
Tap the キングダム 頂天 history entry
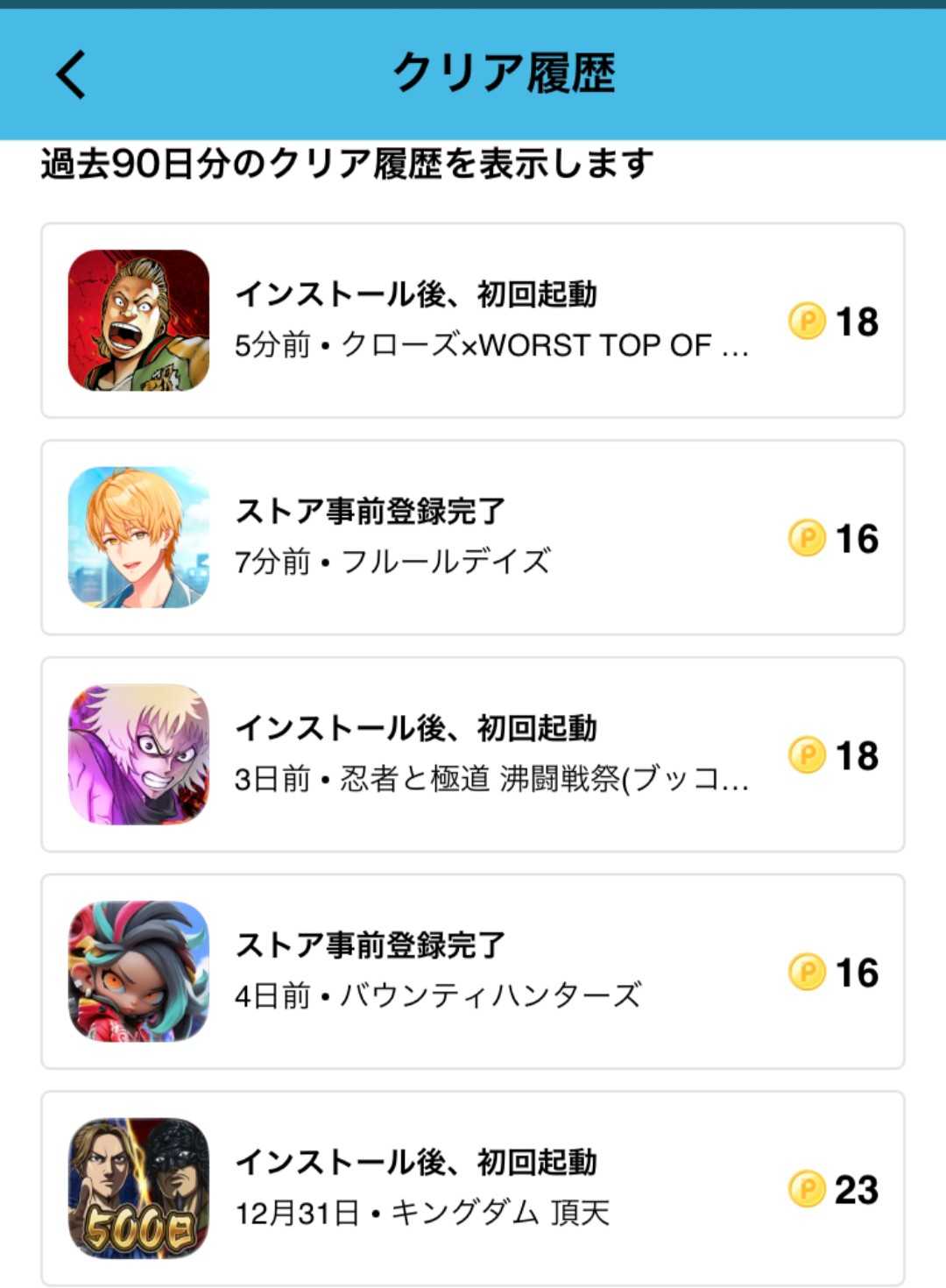(473, 1188)
